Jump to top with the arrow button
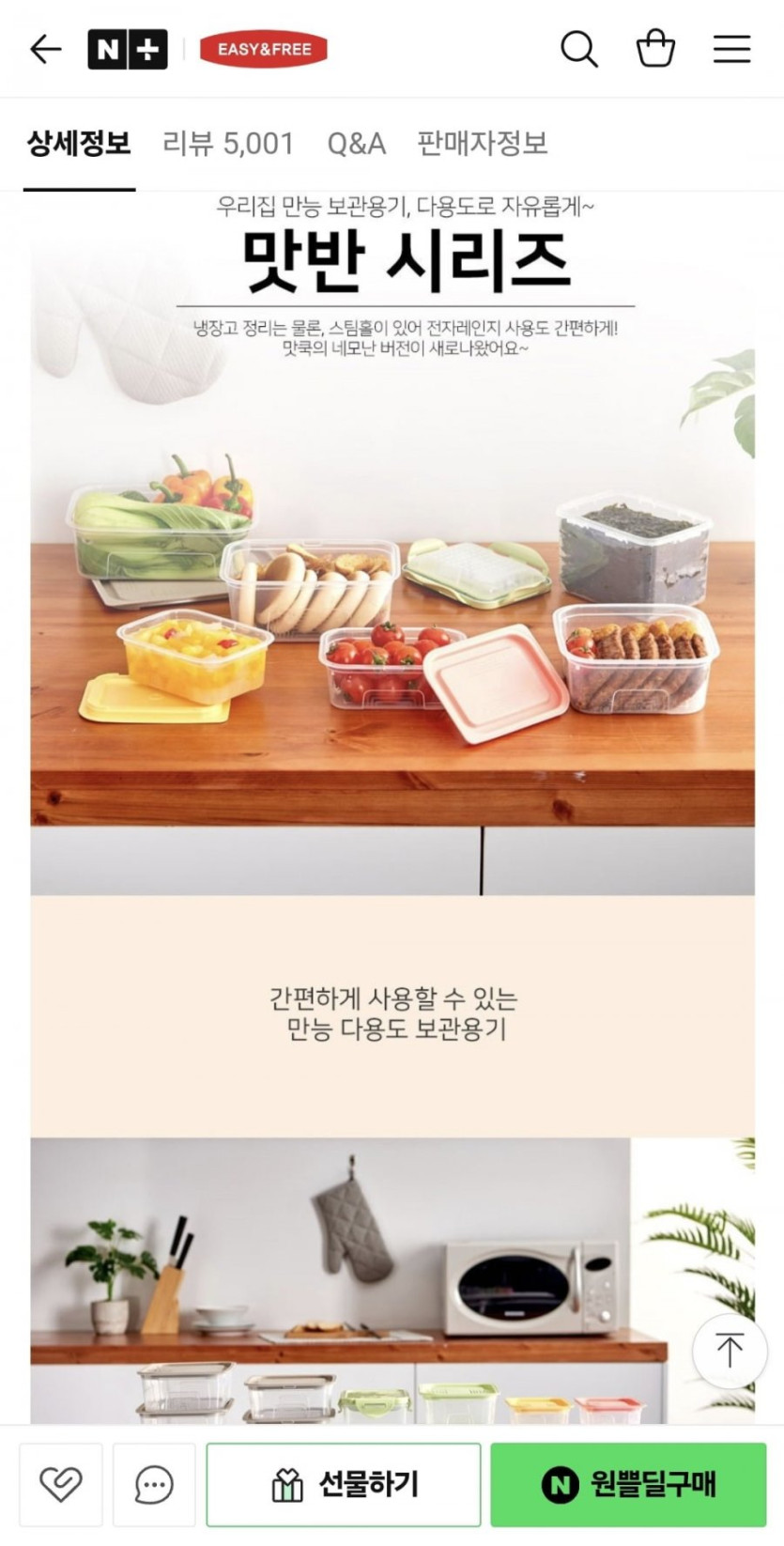Viewport: 784px width, 1546px height. click(729, 1351)
